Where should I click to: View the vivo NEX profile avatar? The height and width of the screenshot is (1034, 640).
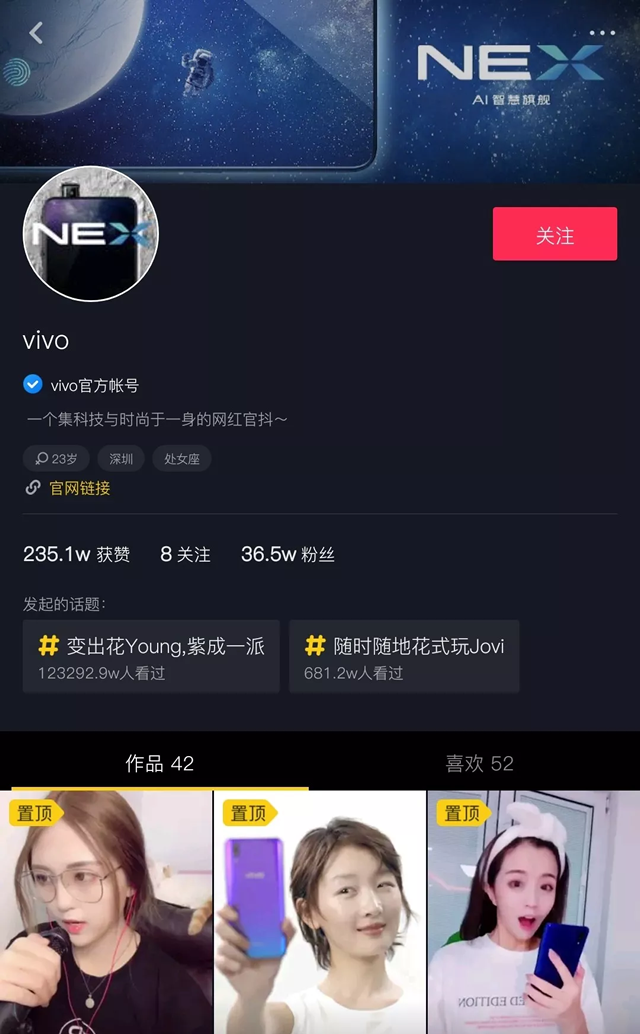pyautogui.click(x=91, y=234)
